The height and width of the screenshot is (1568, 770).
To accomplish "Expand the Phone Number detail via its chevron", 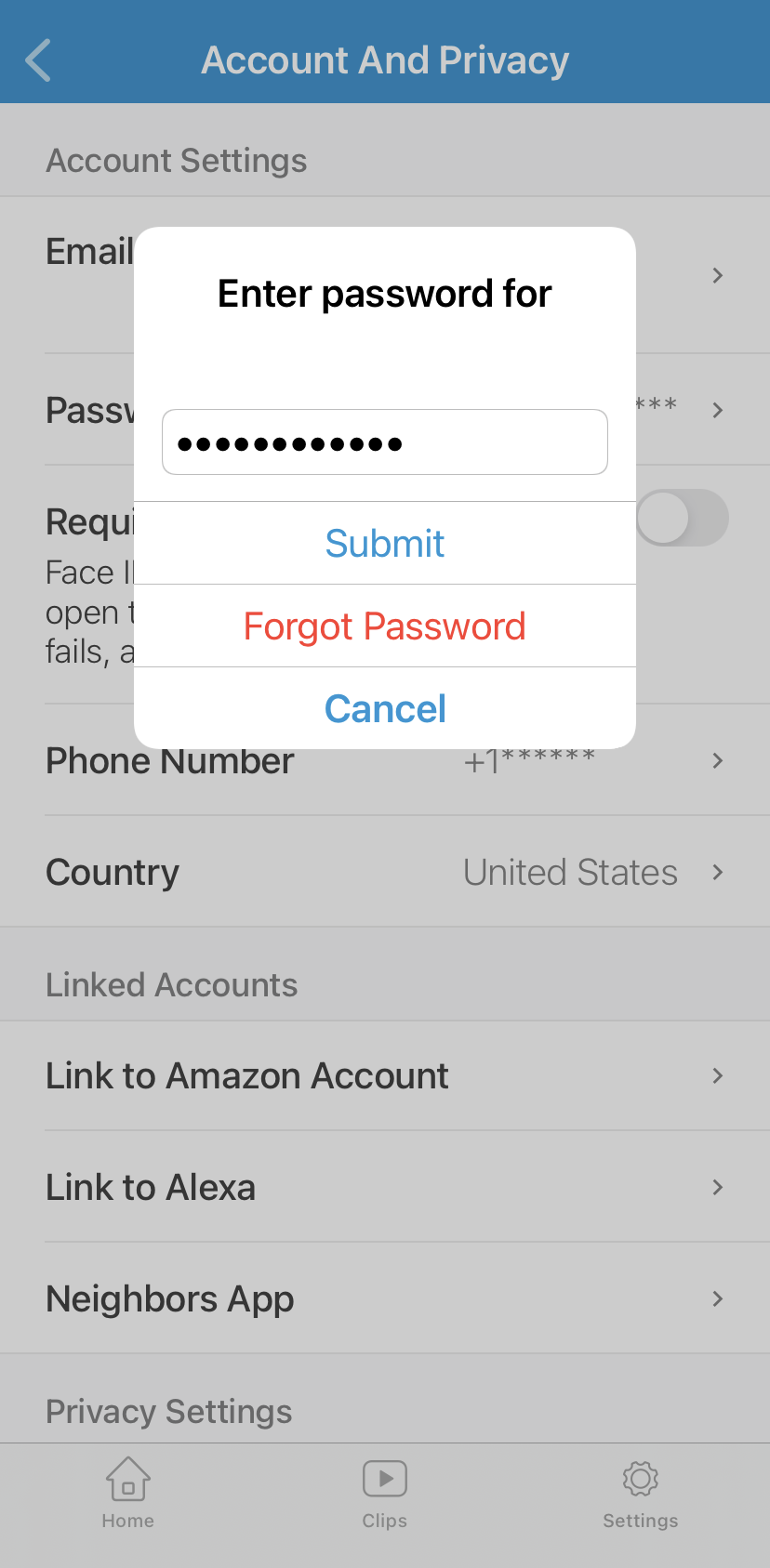I will pos(717,760).
